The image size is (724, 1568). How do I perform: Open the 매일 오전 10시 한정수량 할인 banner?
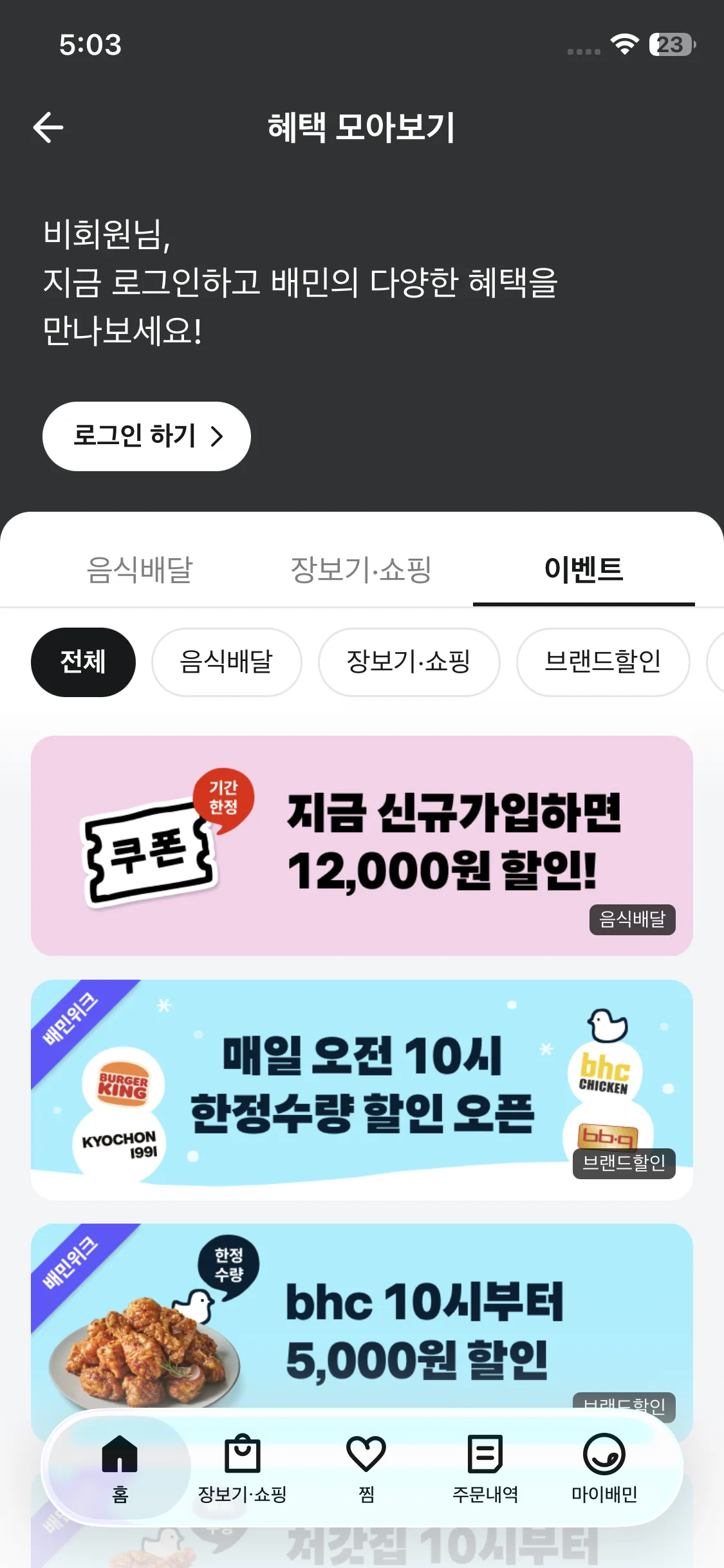[362, 1089]
